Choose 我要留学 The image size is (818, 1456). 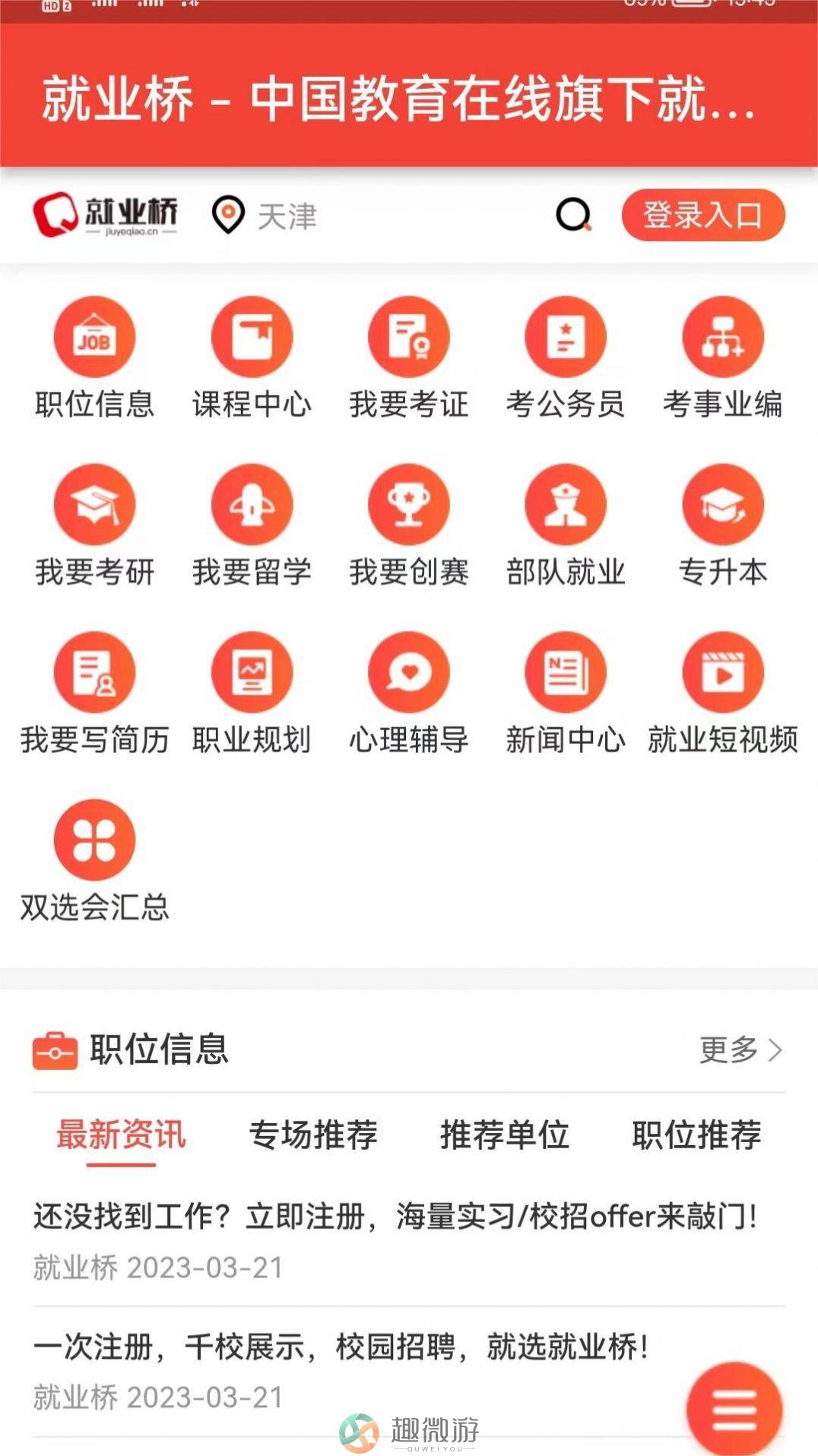252,526
